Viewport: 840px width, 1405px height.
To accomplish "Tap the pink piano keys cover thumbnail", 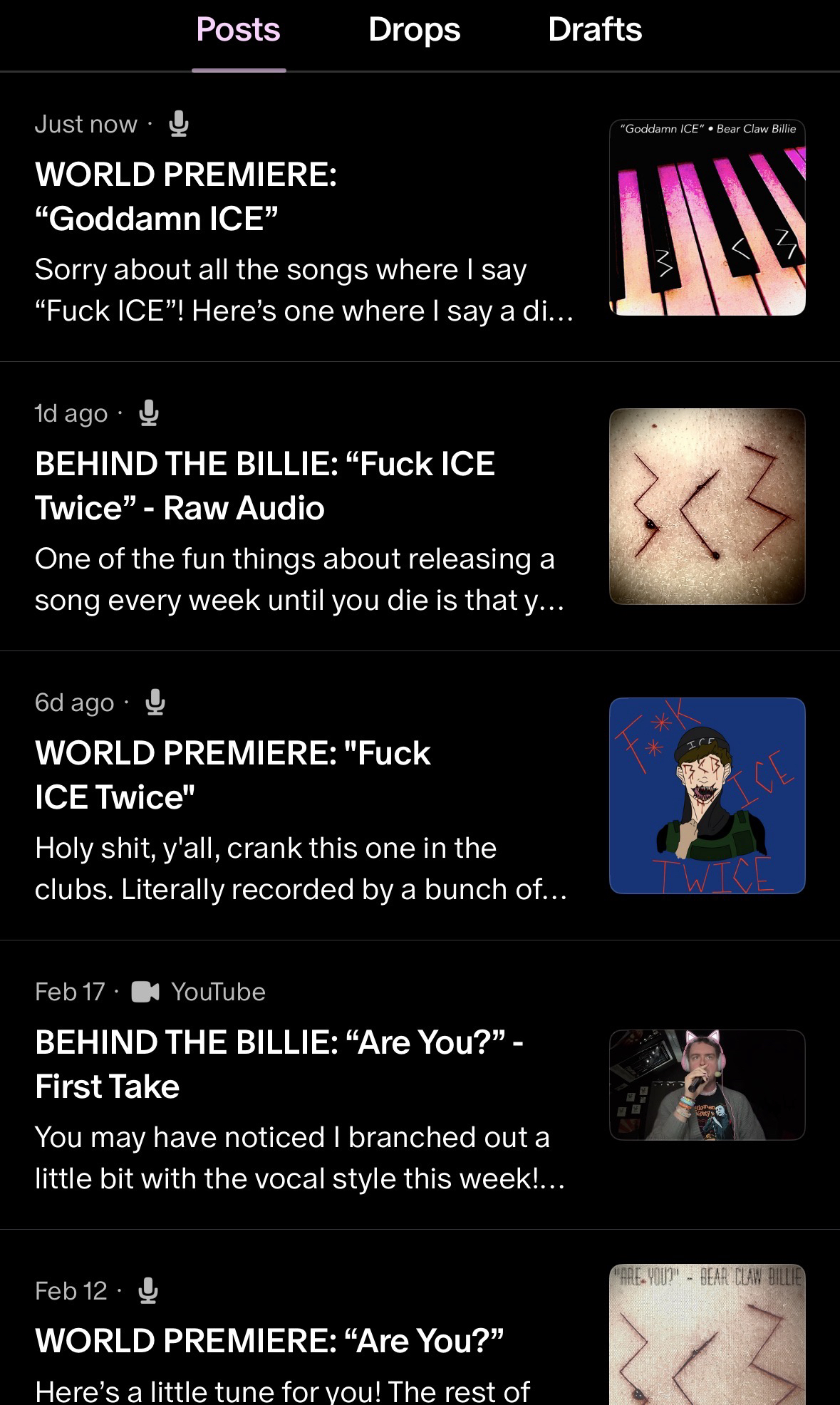I will tap(707, 217).
